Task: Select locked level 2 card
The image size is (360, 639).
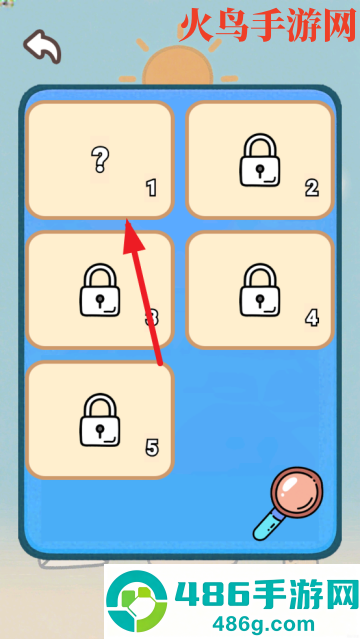Action: 260,160
